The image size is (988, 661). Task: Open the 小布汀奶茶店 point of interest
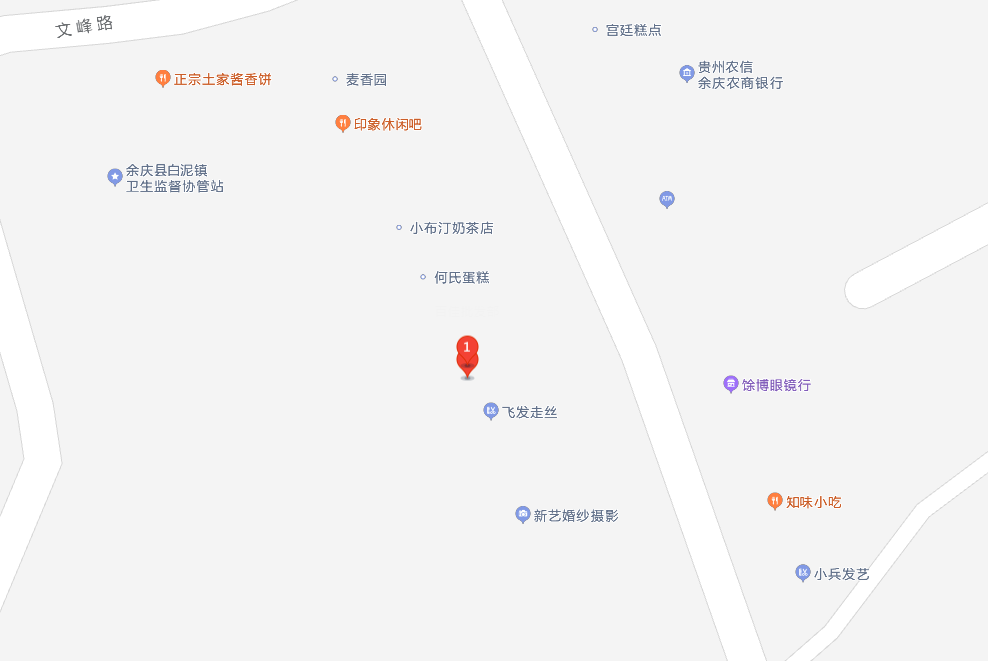tap(399, 228)
